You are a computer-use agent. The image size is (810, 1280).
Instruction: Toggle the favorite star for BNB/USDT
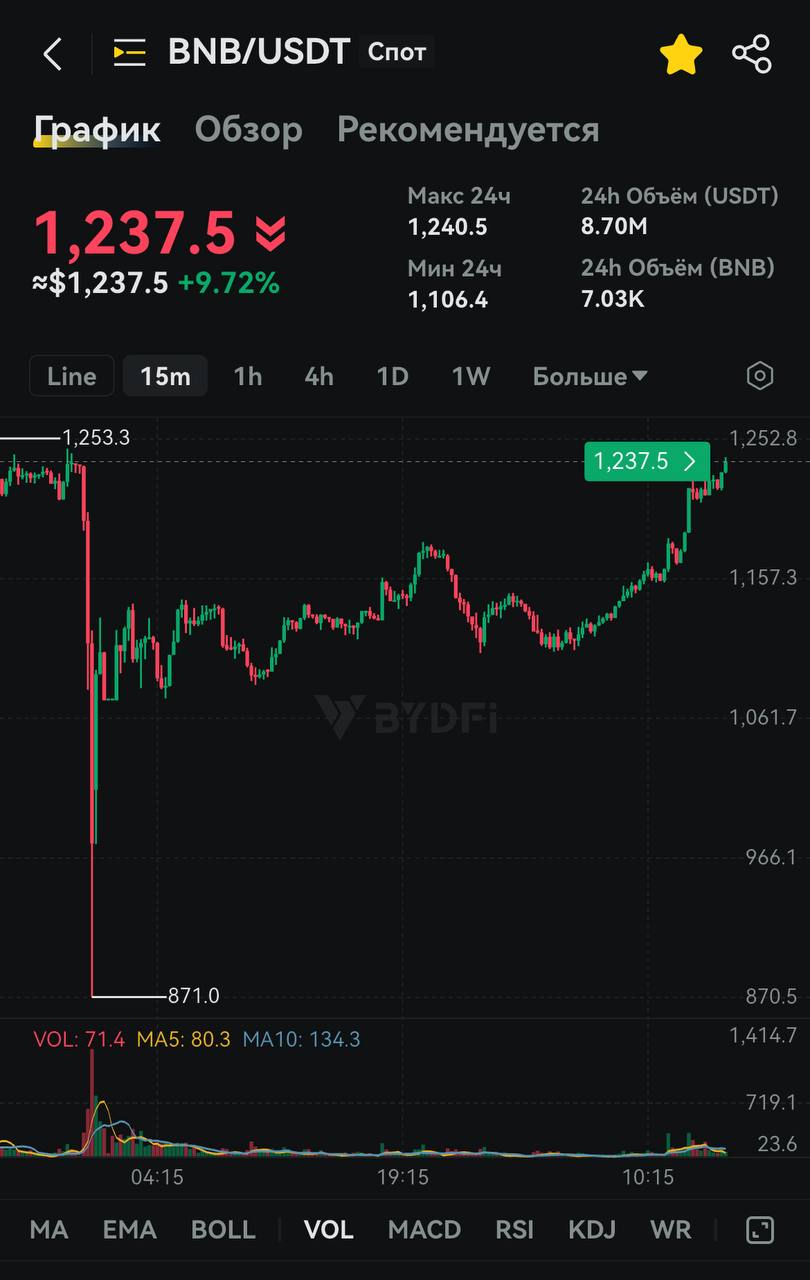[681, 54]
